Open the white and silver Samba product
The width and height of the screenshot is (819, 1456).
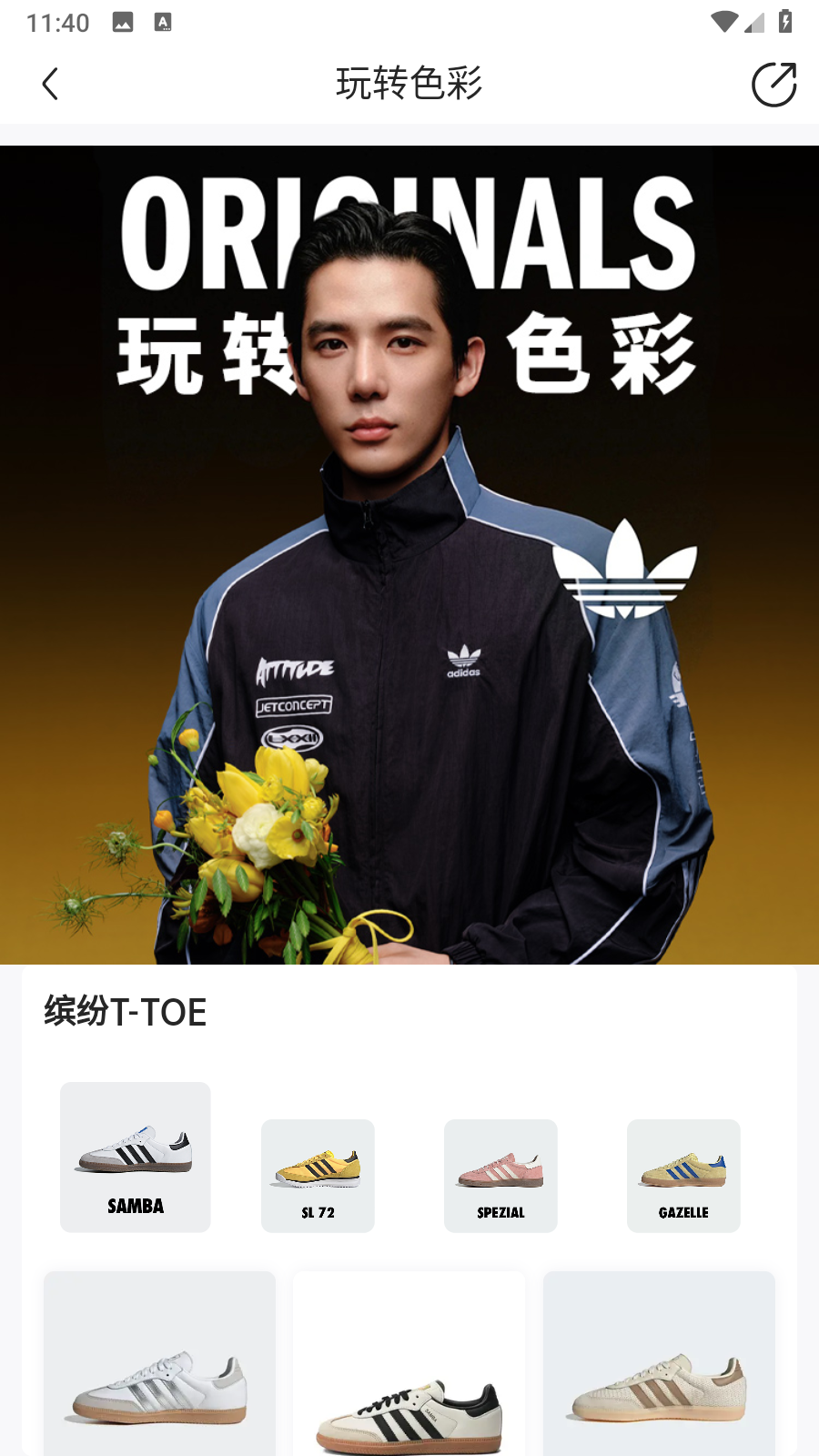pos(160,1365)
